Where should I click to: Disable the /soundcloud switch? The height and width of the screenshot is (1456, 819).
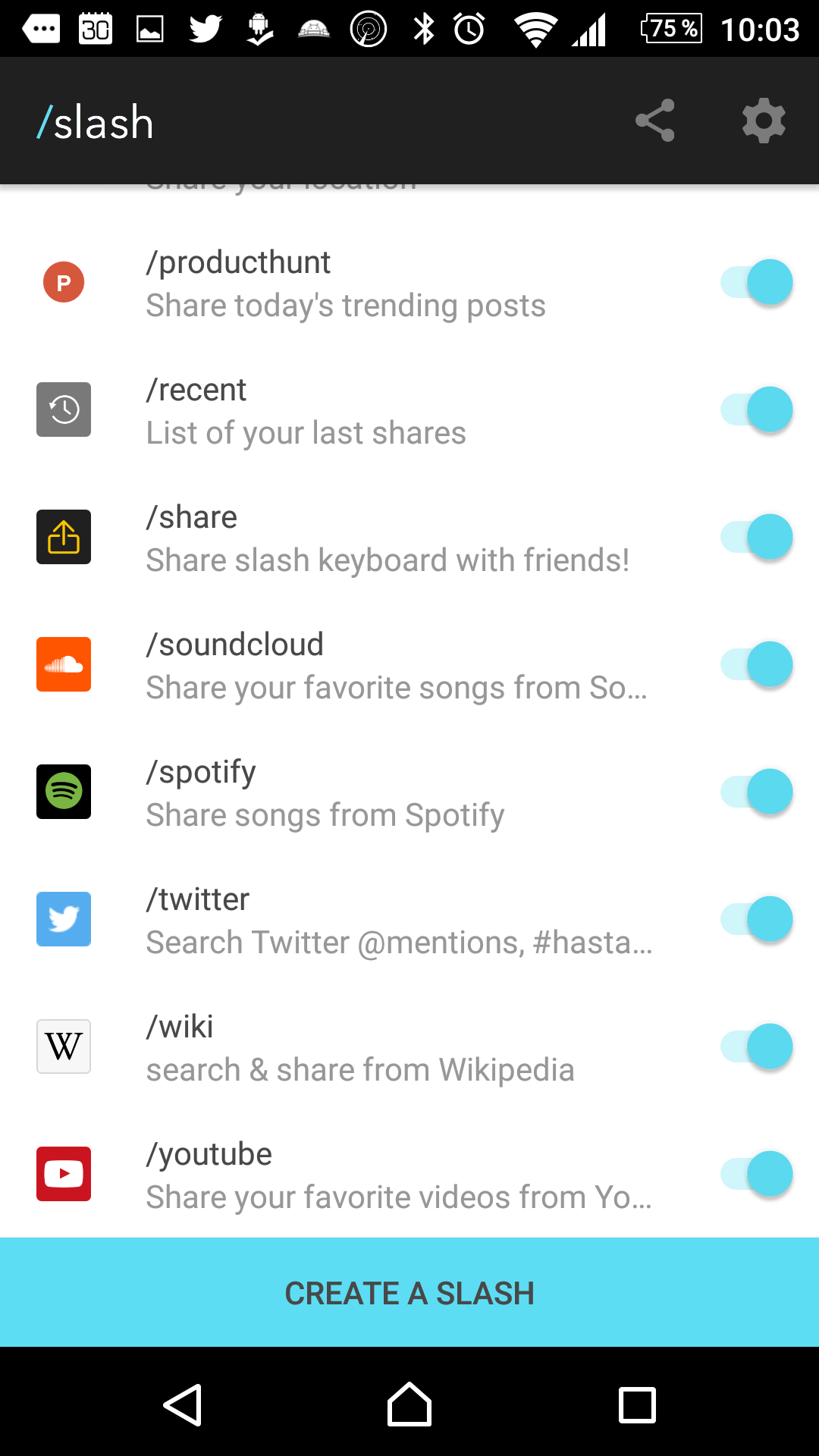[756, 665]
